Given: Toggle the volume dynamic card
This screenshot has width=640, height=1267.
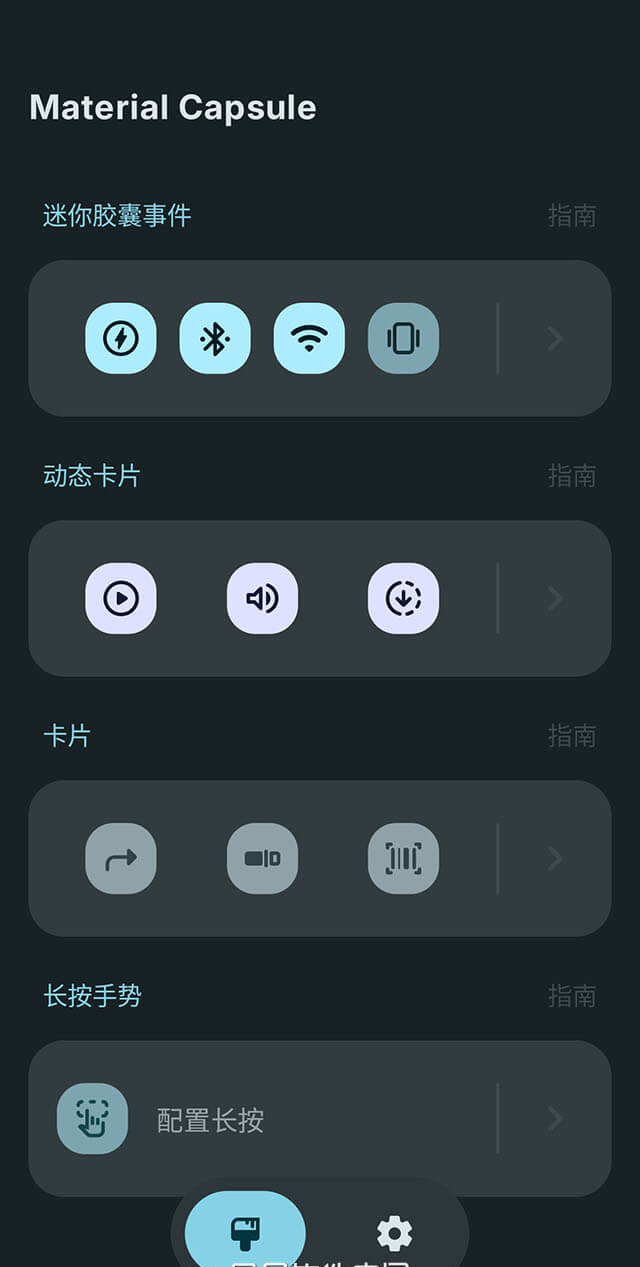Looking at the screenshot, I should coord(262,599).
